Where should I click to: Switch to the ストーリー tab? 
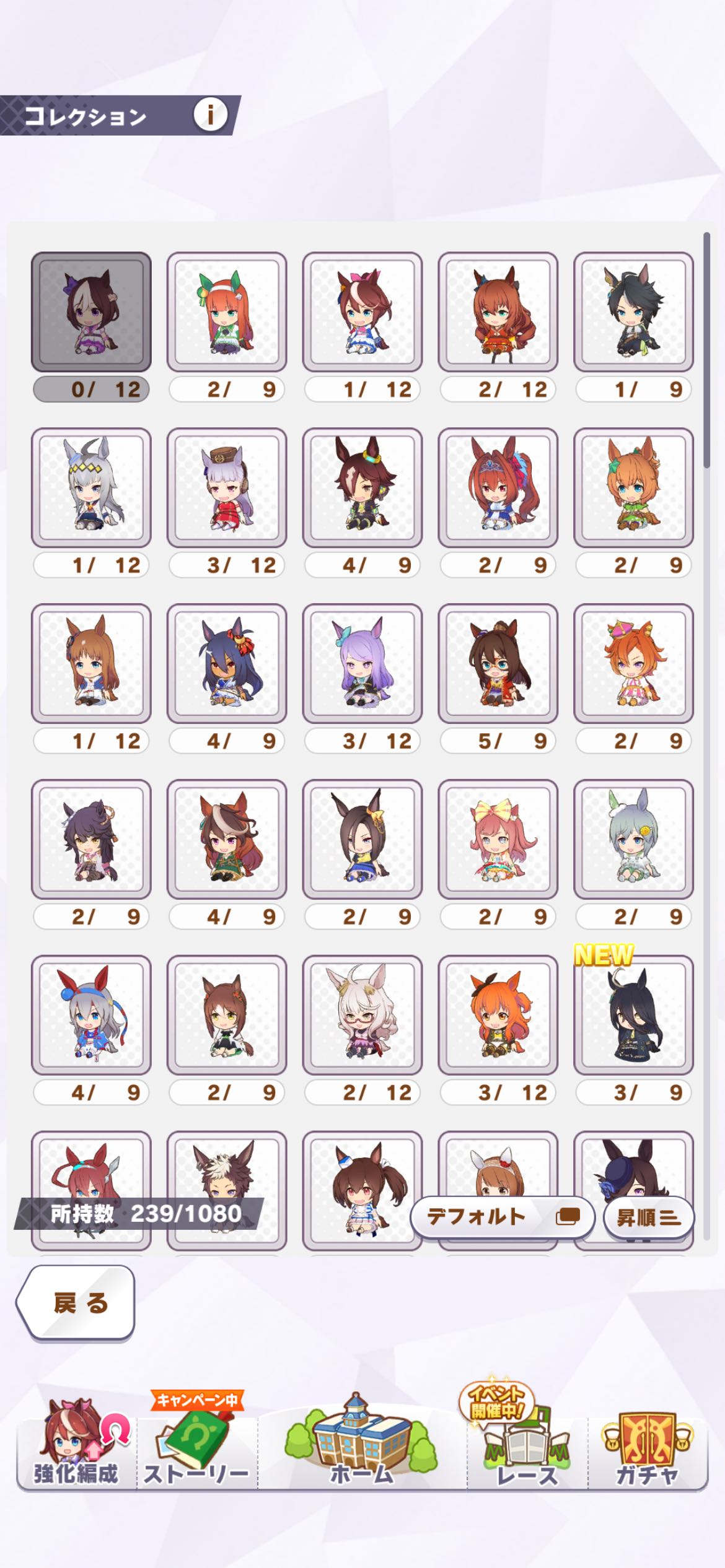tap(196, 1448)
